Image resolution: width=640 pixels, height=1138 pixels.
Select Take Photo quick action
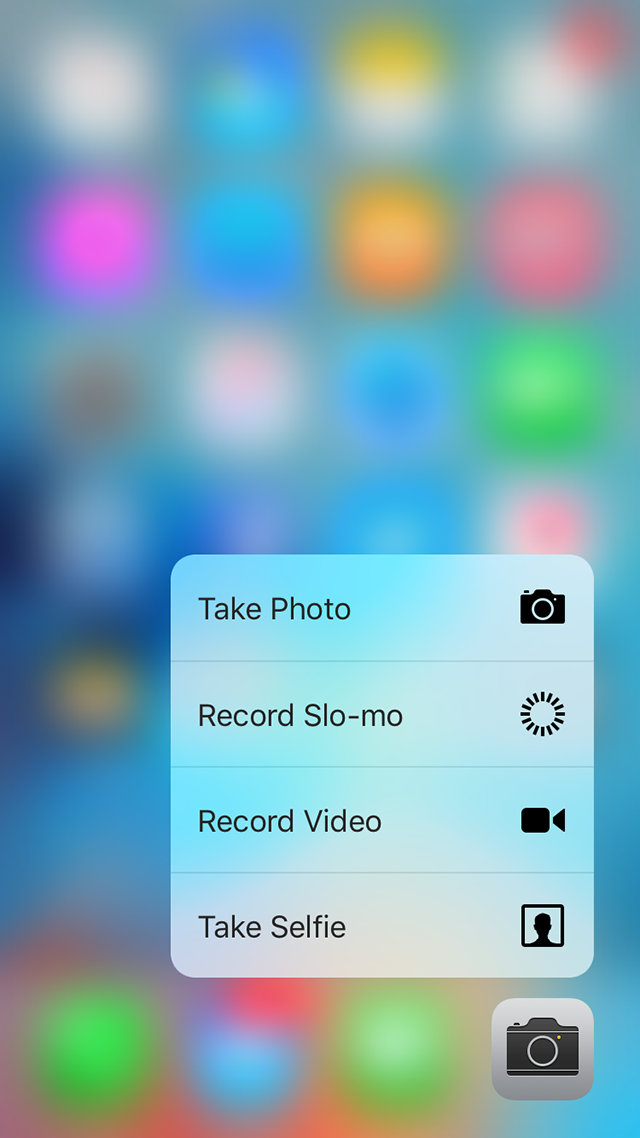pos(381,608)
